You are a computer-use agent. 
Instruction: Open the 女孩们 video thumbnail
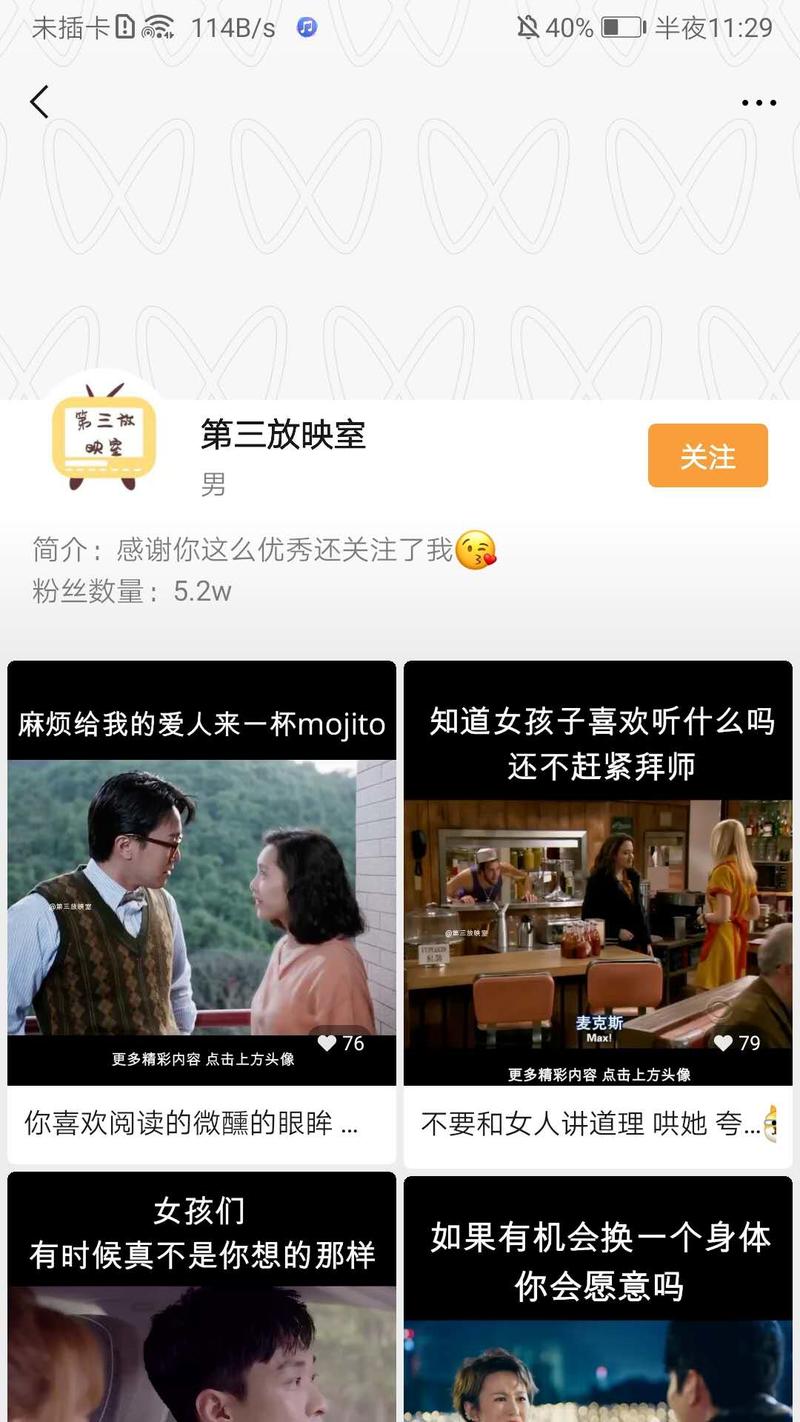pos(200,1300)
